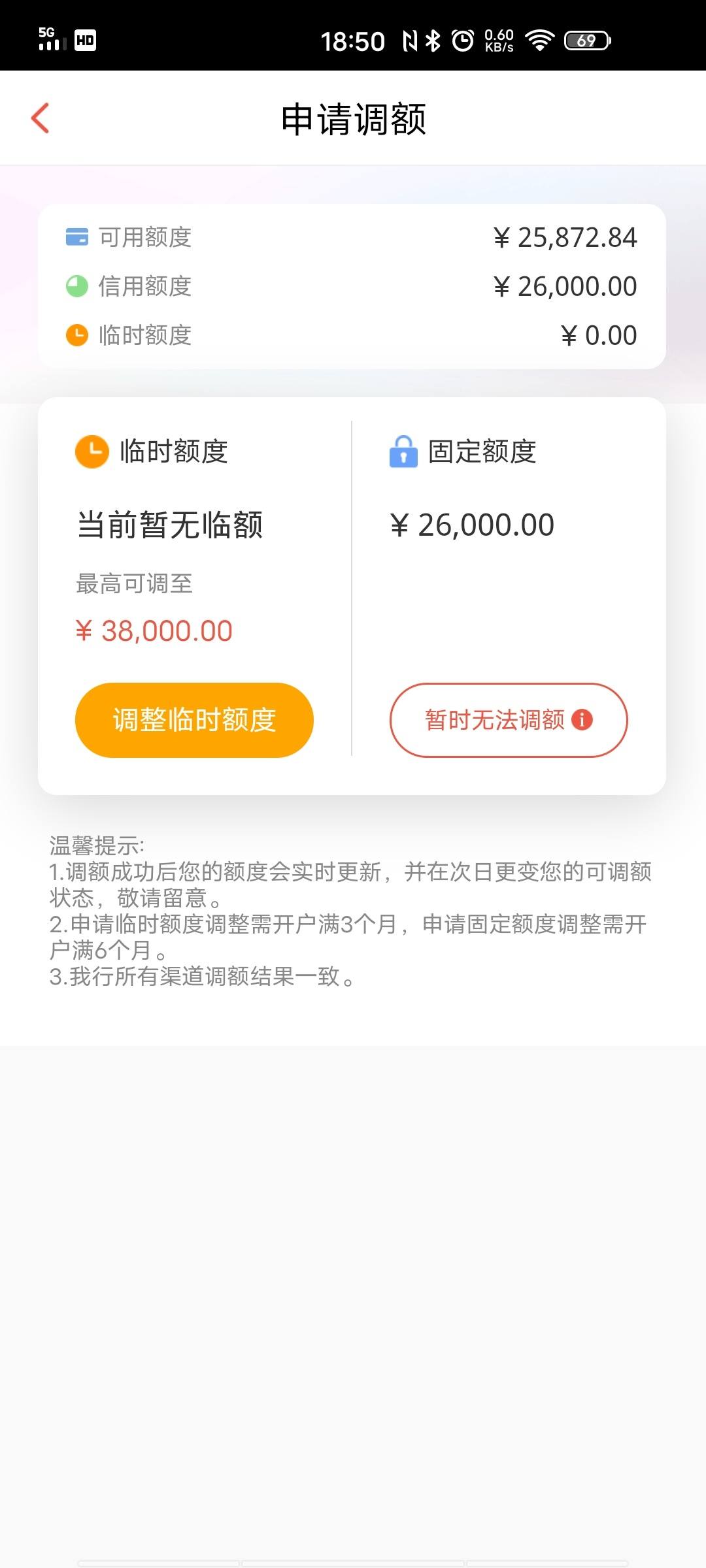Tap the 调整临时额度 button

194,720
